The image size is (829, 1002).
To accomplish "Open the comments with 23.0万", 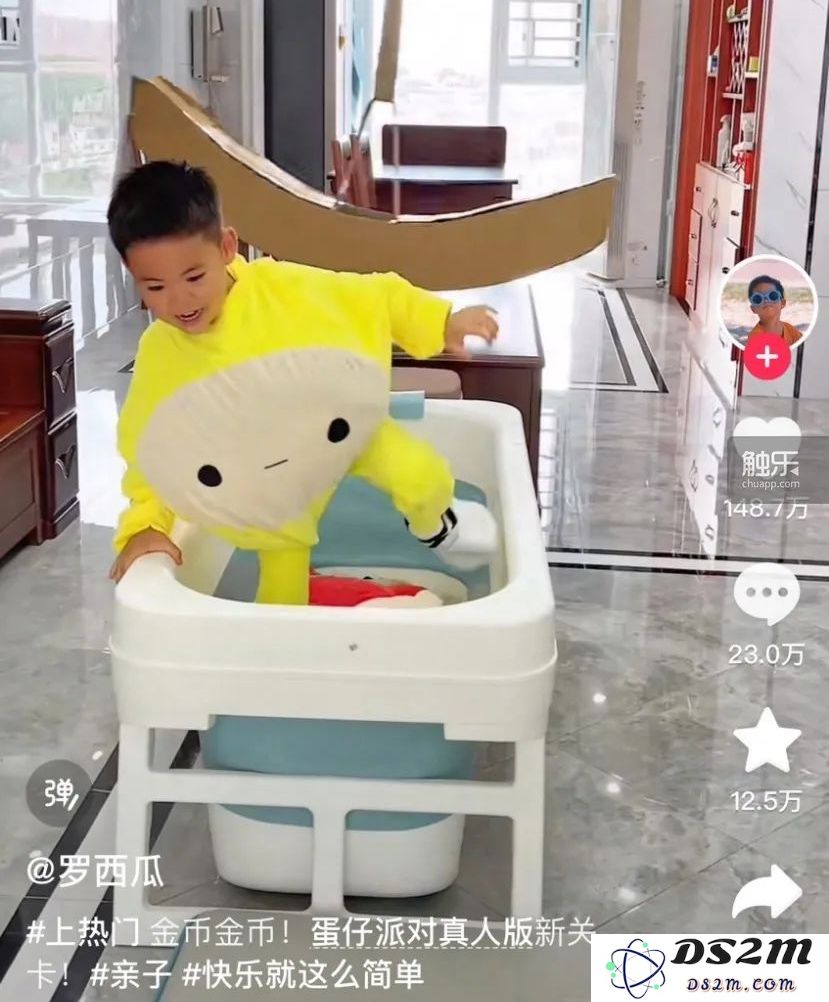I will [x=767, y=595].
